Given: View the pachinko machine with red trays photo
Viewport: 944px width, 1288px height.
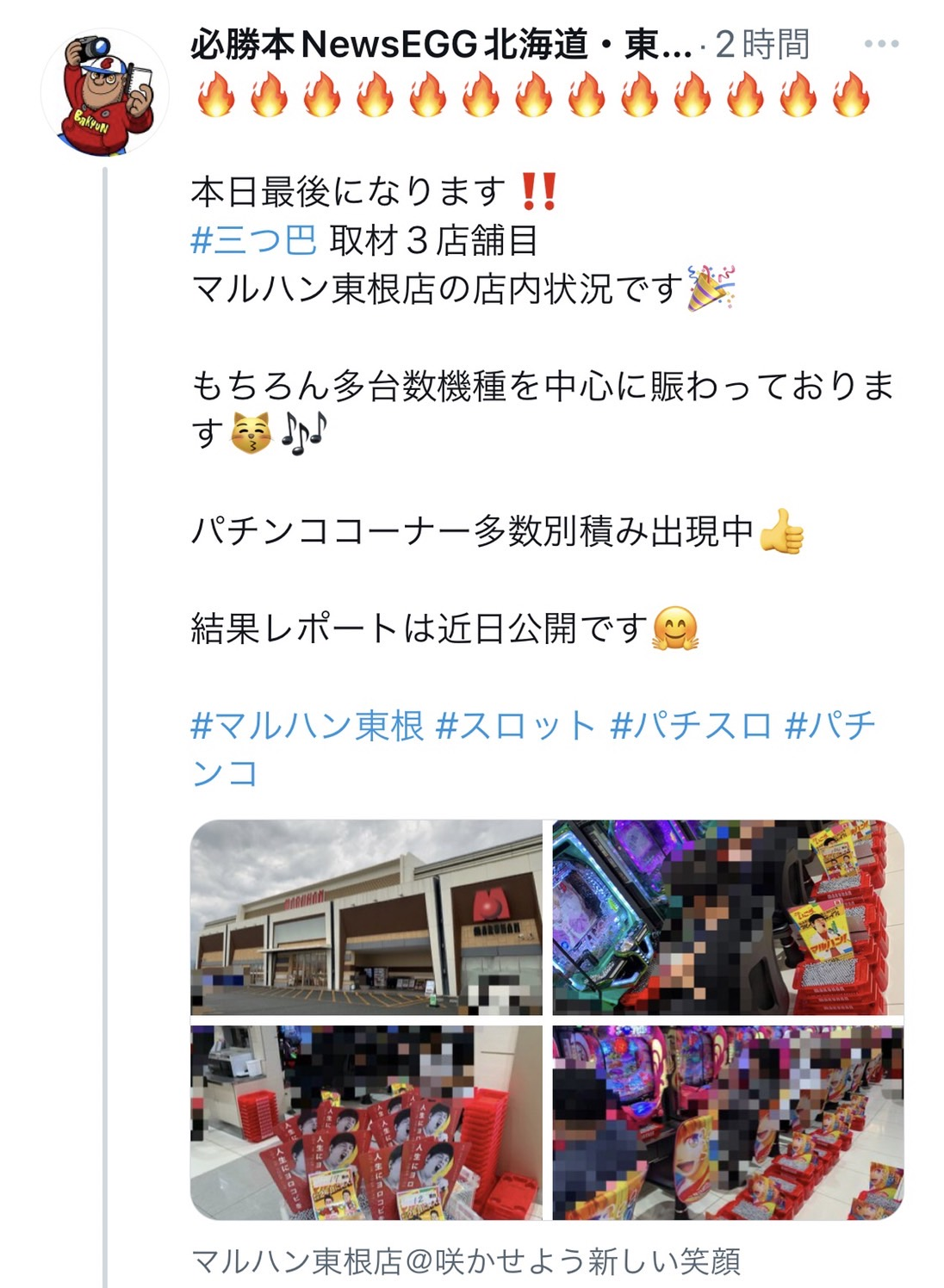Looking at the screenshot, I should click(728, 917).
